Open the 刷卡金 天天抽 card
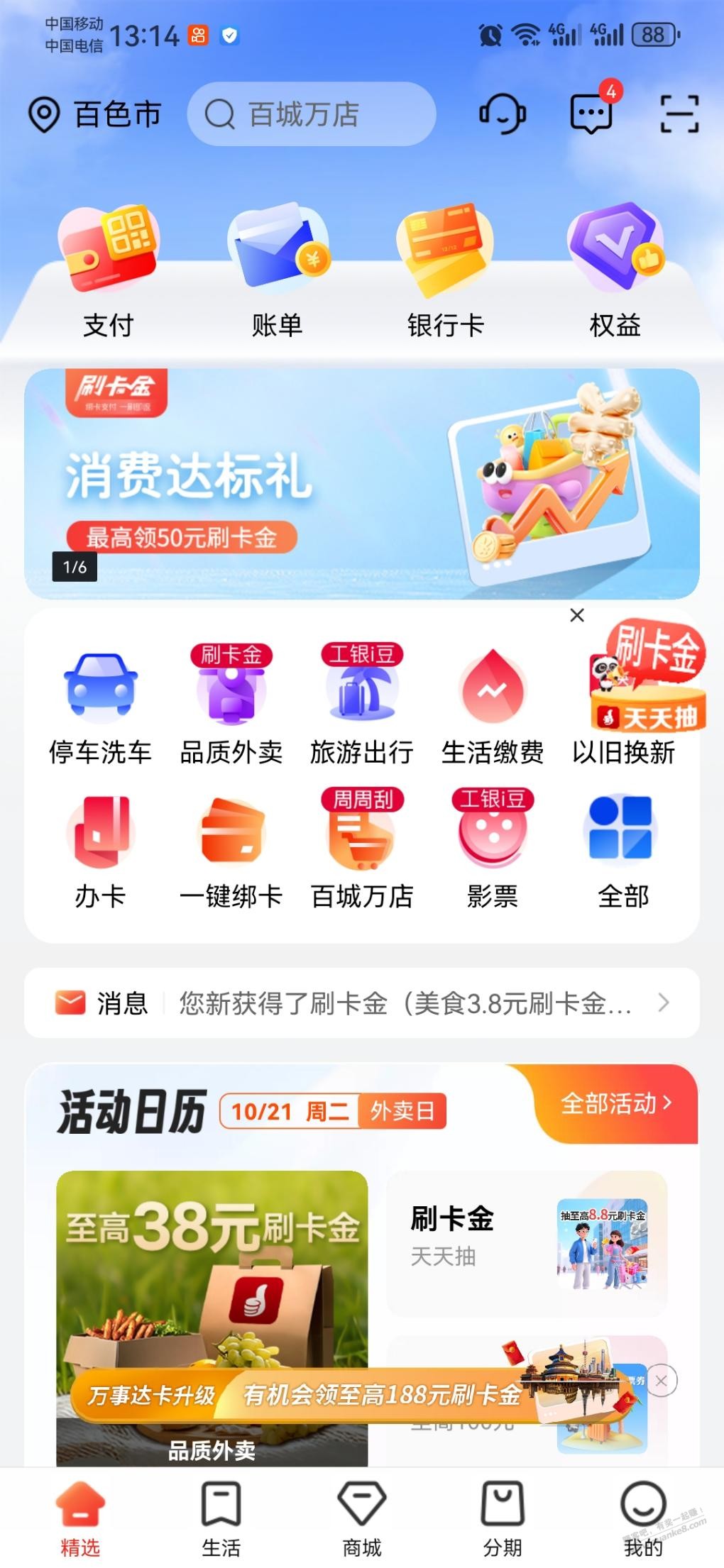Viewport: 724px width, 1568px height. pyautogui.click(x=527, y=1243)
